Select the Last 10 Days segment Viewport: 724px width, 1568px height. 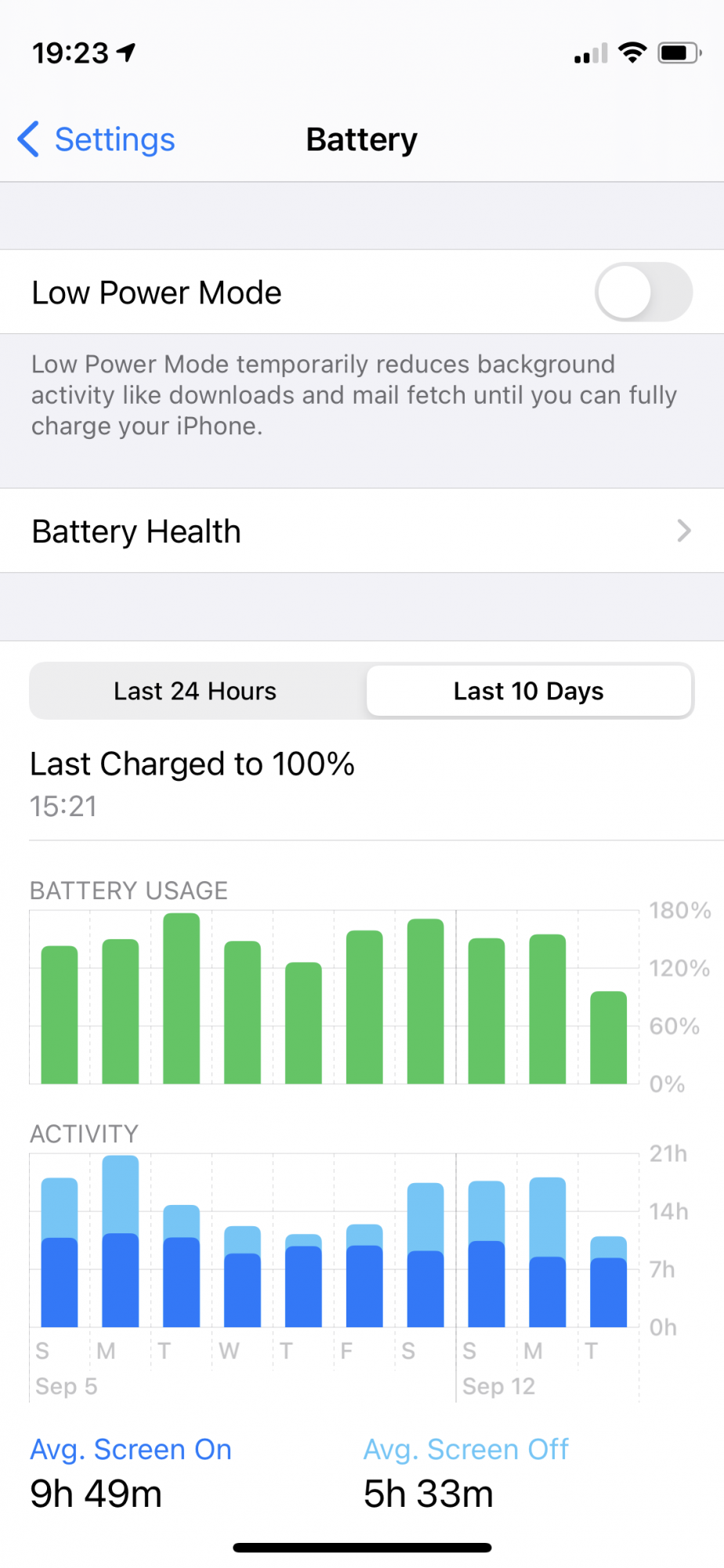point(529,691)
